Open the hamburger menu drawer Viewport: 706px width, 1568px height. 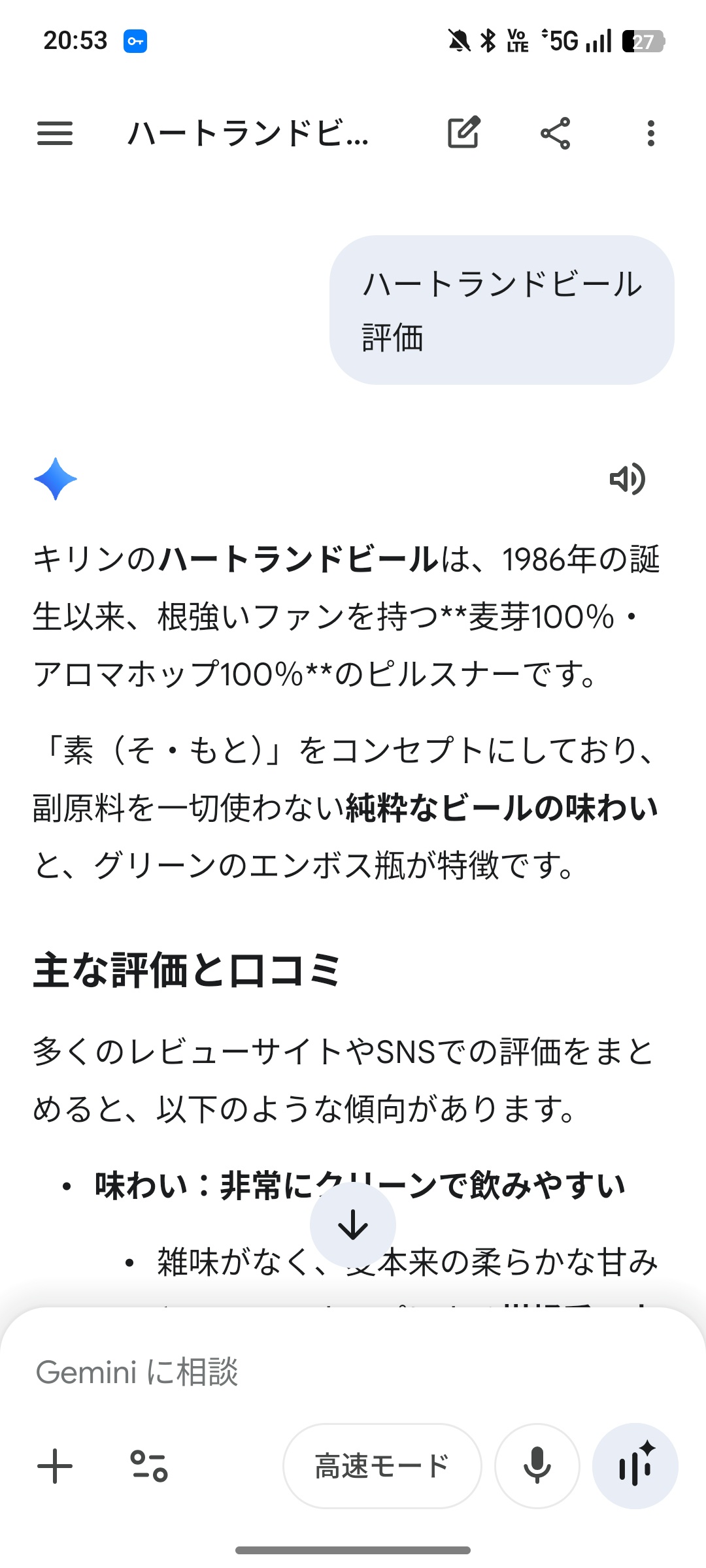pos(55,133)
